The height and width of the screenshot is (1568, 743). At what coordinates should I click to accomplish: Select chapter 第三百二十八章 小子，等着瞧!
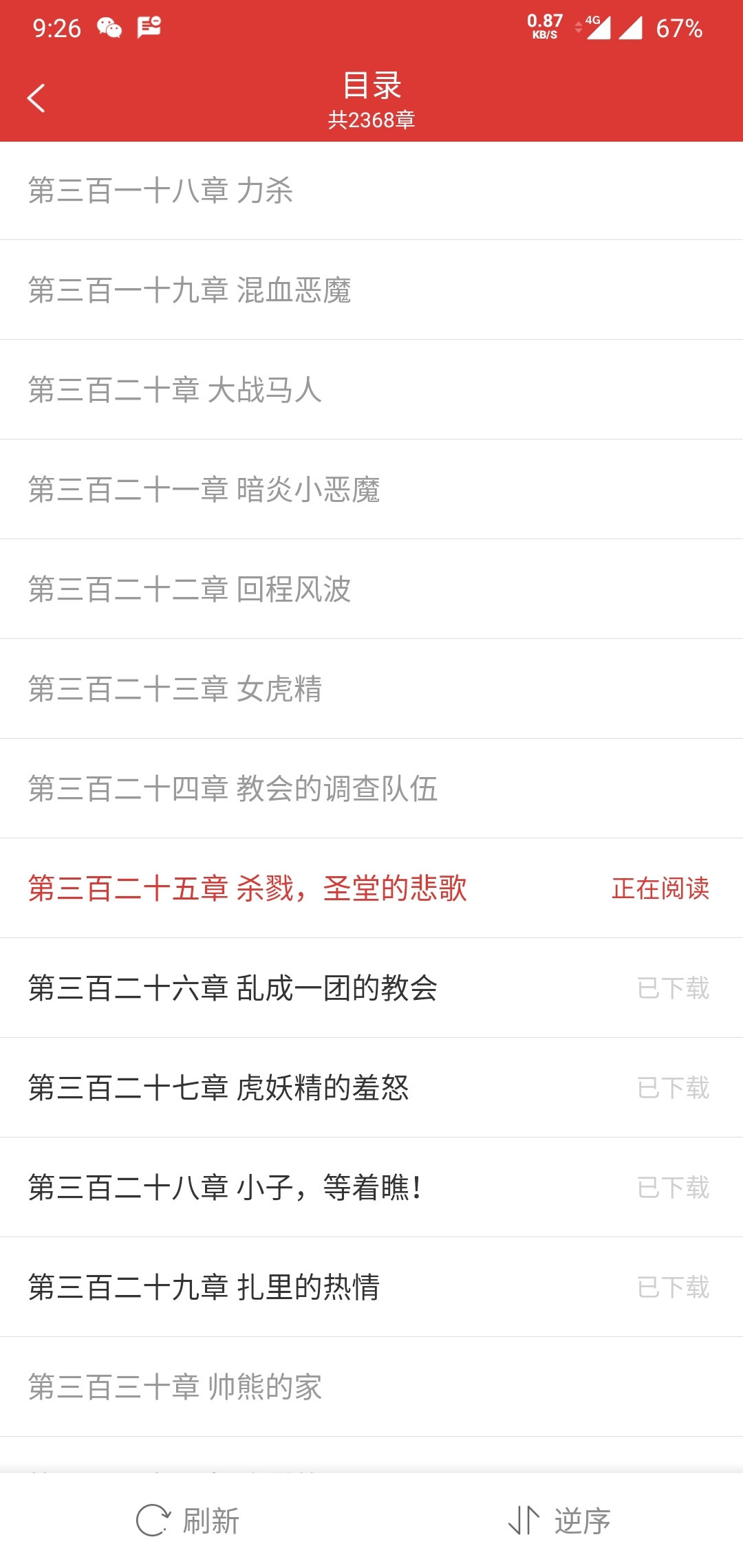(225, 1188)
